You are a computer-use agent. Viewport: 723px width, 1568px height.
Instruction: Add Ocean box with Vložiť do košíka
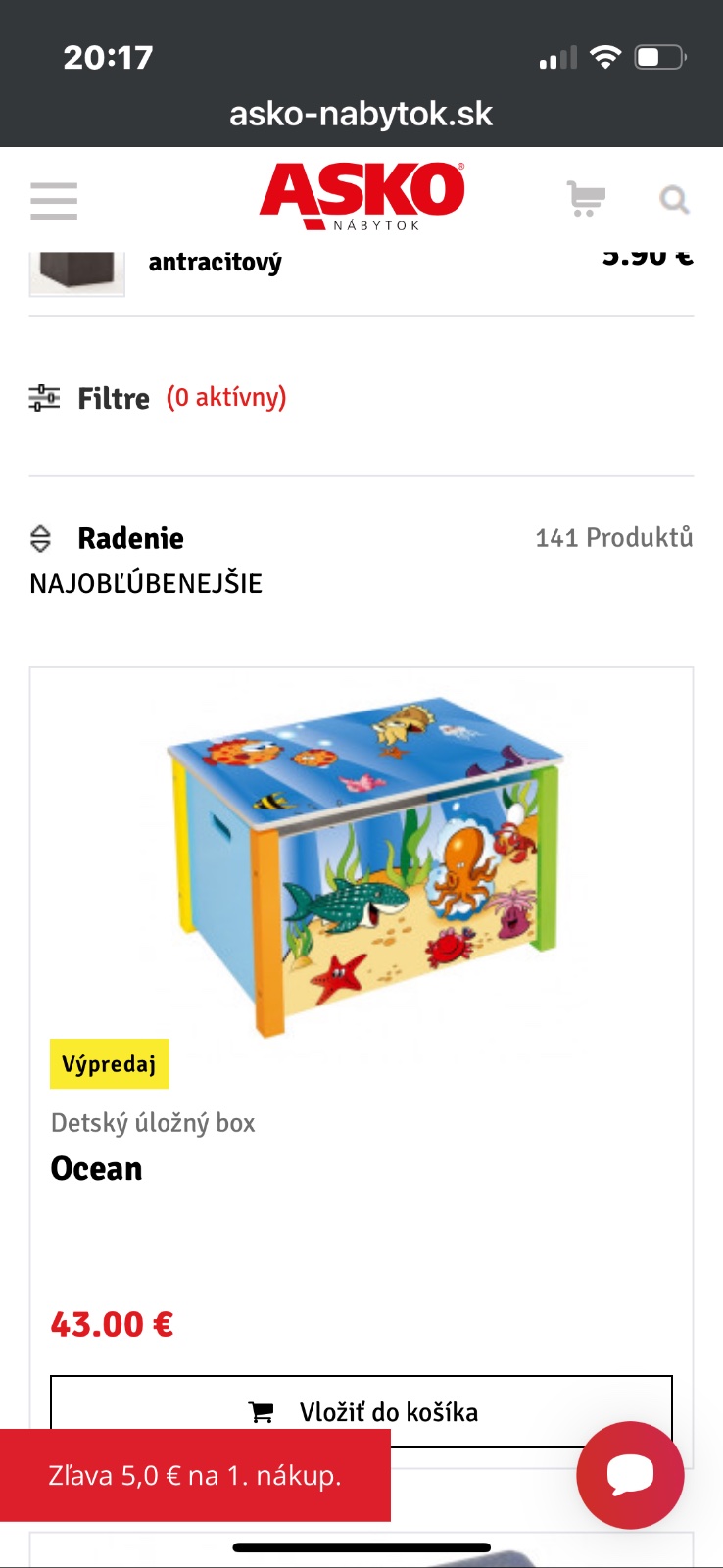tap(361, 1411)
